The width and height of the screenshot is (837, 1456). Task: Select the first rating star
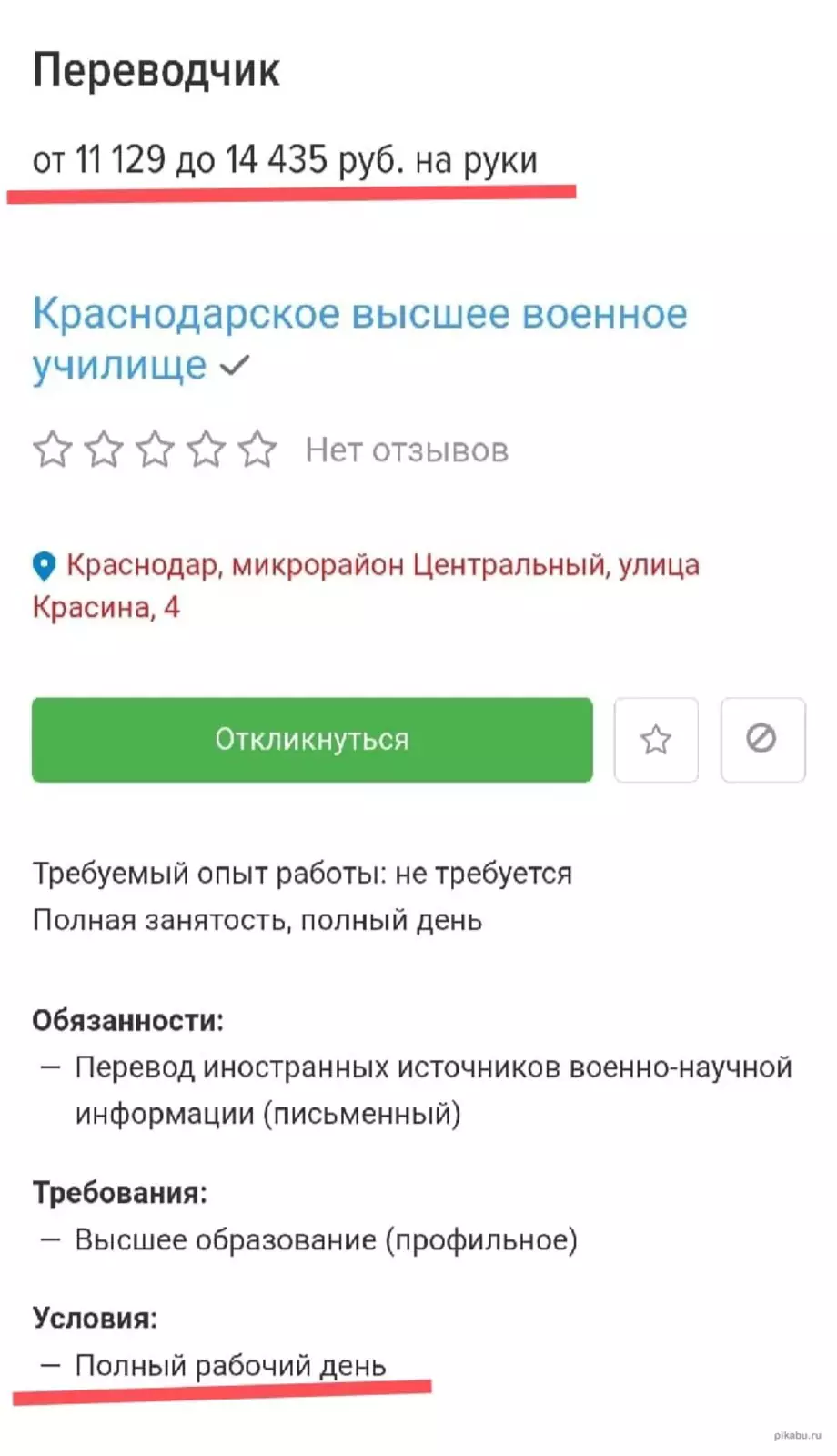click(55, 449)
